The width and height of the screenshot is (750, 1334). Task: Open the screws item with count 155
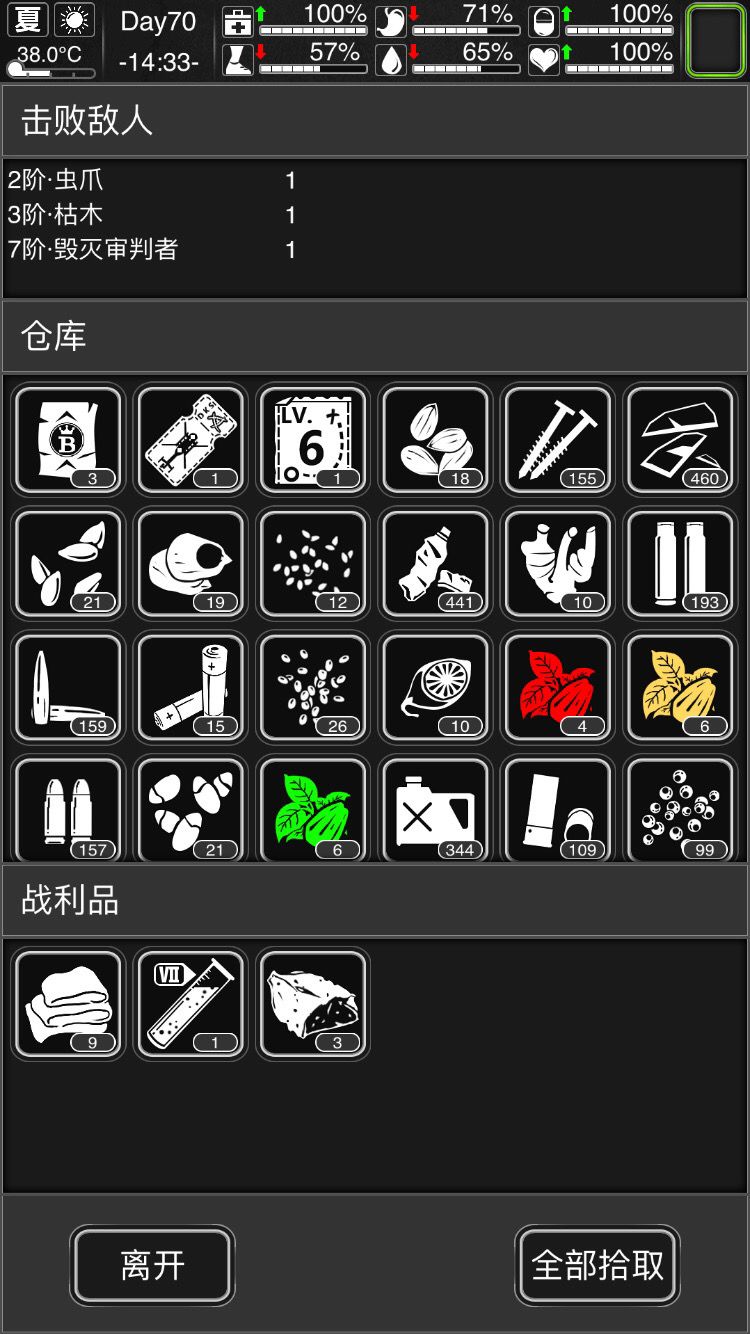559,440
